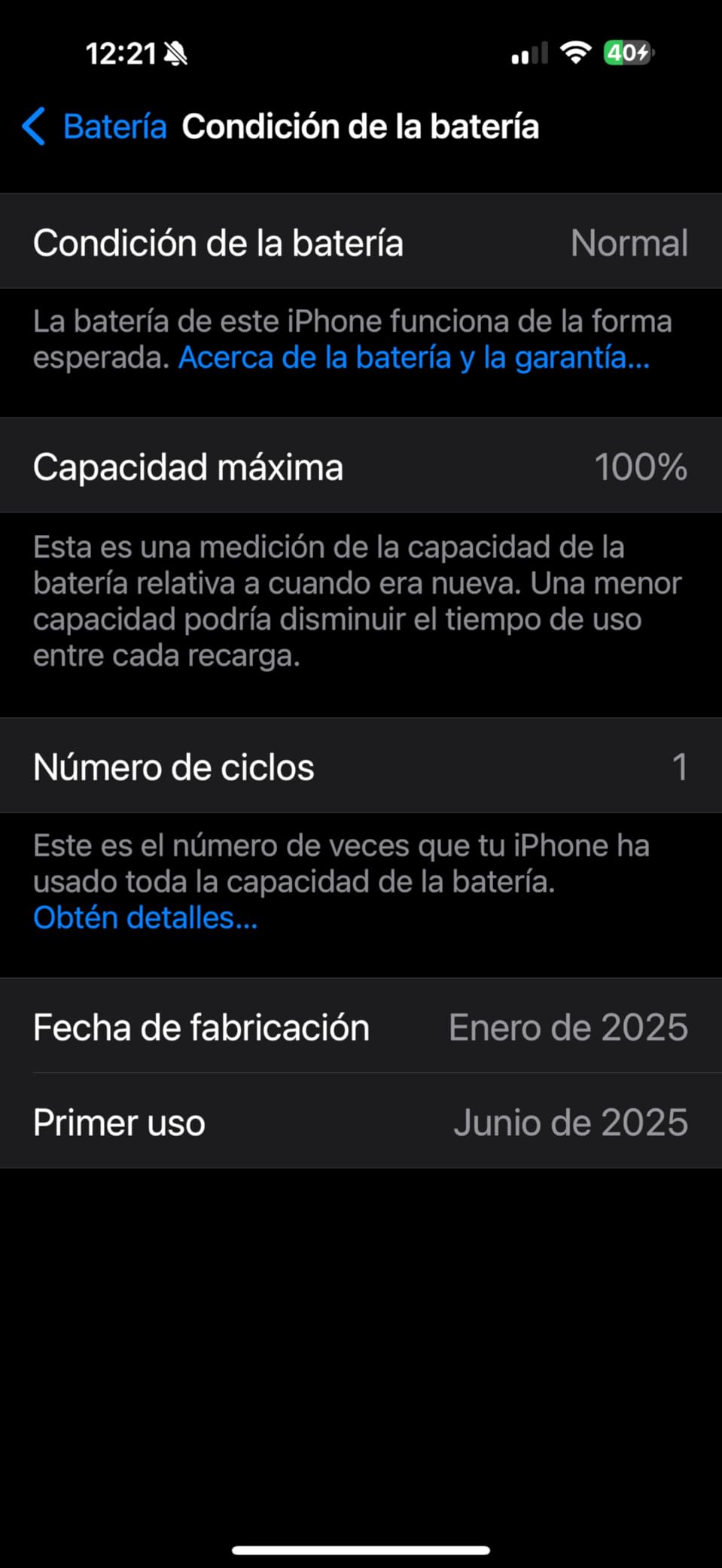Tap the Wi-Fi icon in status bar
Image resolution: width=722 pixels, height=1568 pixels.
576,53
